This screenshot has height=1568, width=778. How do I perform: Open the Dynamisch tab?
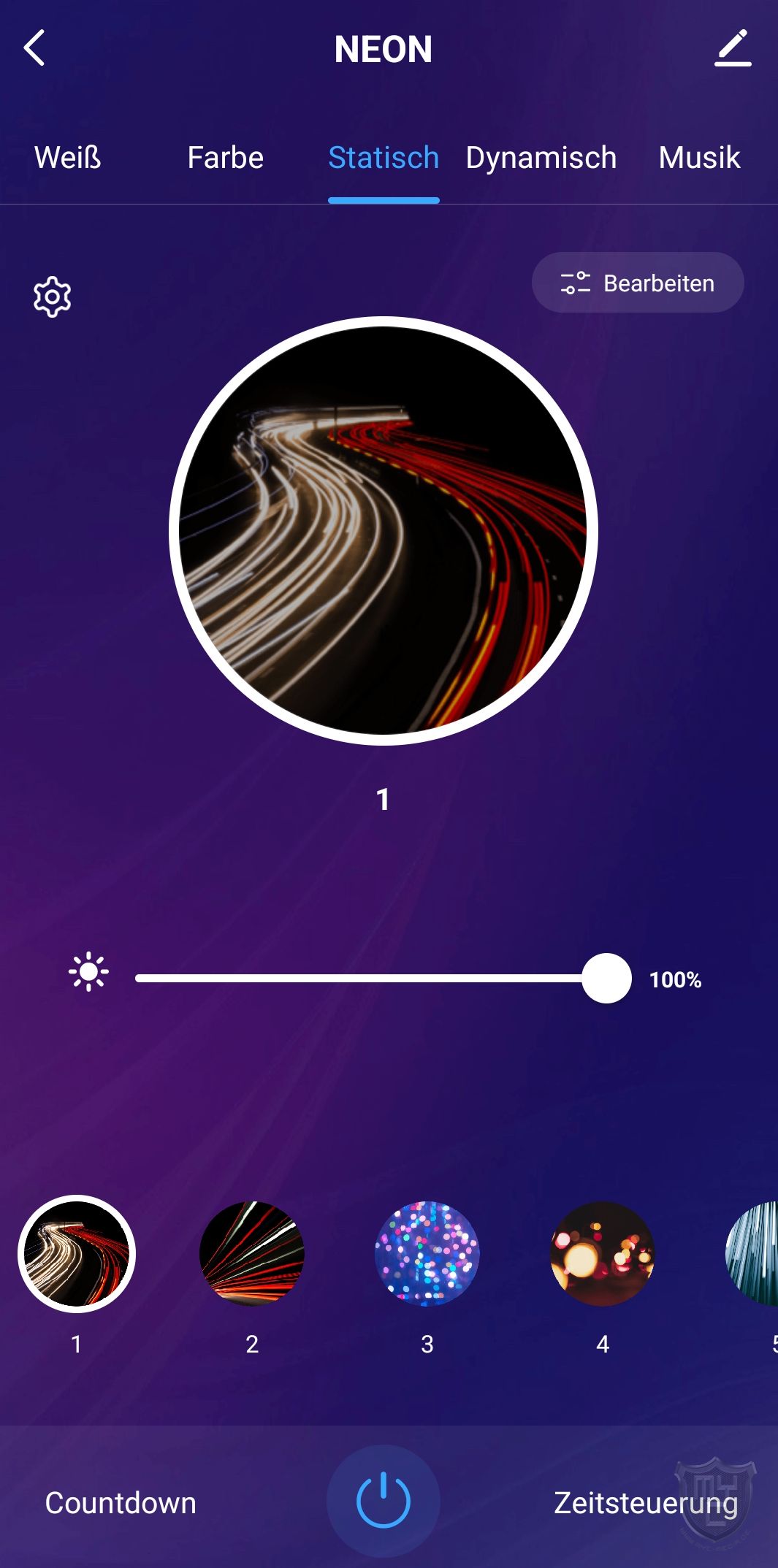(541, 158)
